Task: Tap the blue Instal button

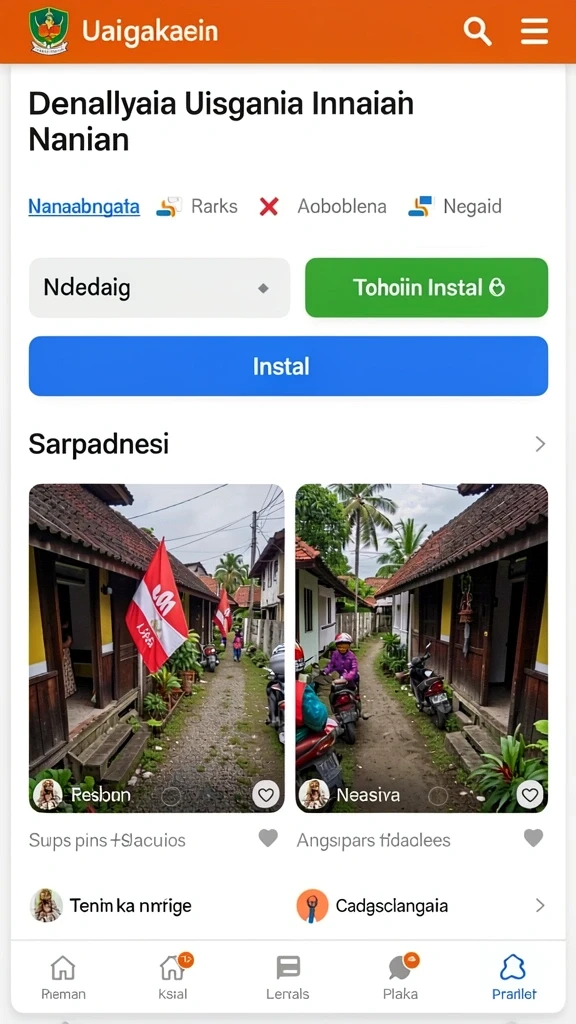Action: pos(288,366)
